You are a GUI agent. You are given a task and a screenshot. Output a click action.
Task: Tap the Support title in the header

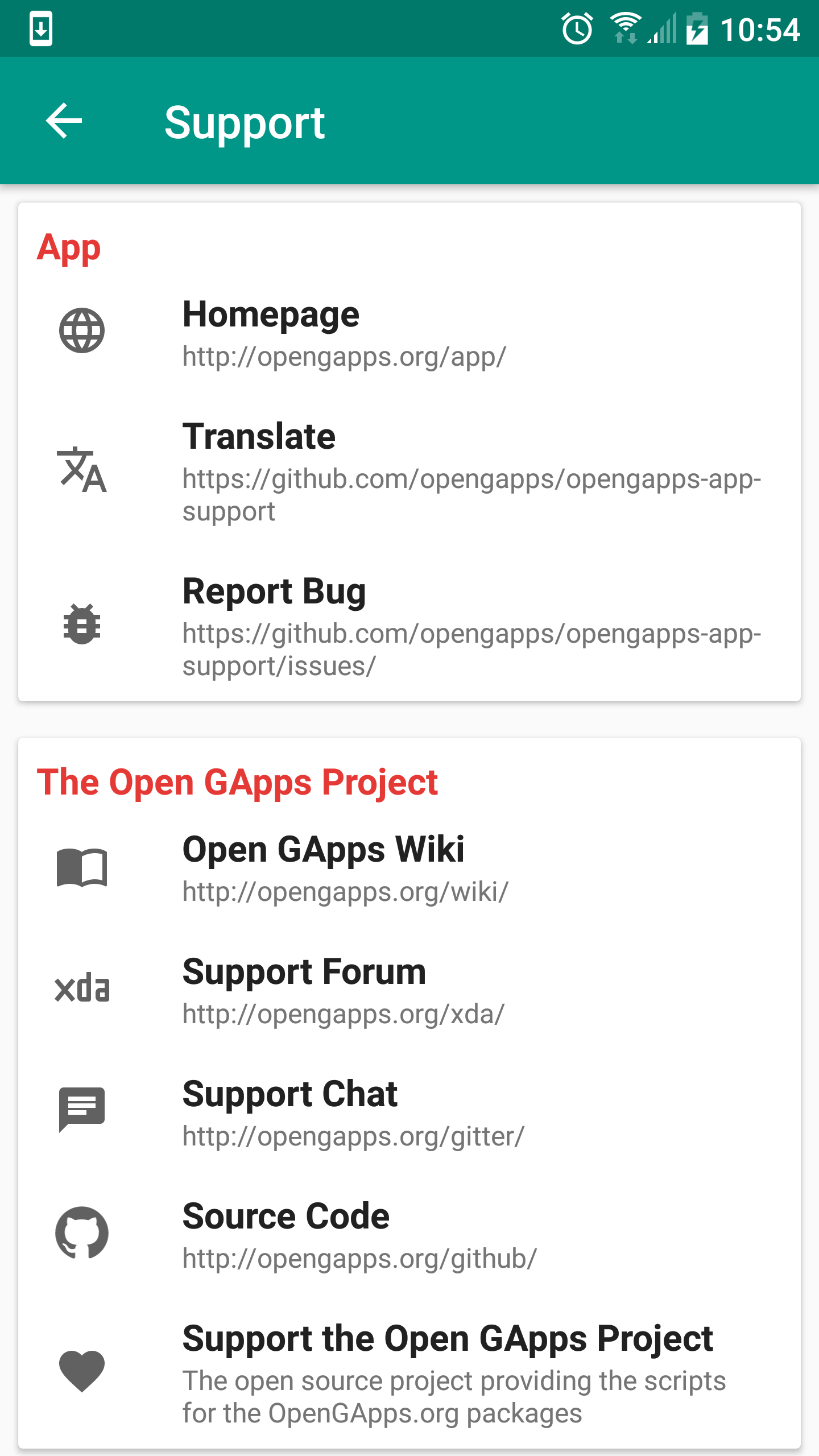tap(245, 121)
